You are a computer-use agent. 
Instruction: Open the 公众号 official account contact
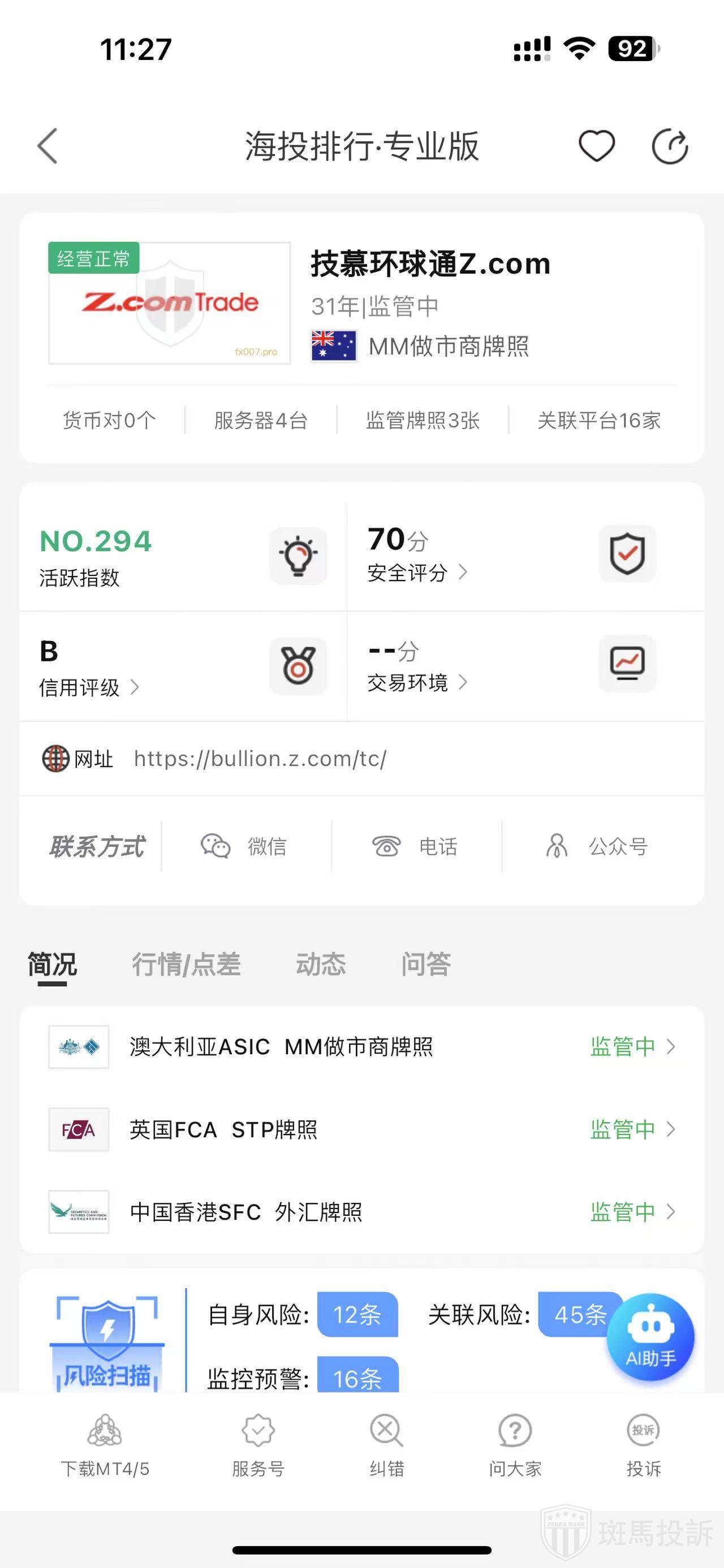[x=597, y=846]
